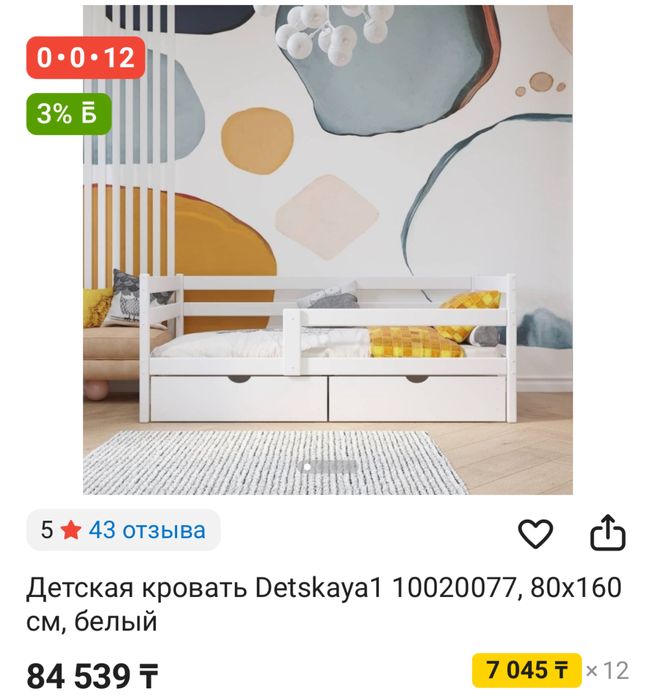Screen dimensions: 656x699
Task: Tap the 0·0·12 installment badge
Action: 86,58
